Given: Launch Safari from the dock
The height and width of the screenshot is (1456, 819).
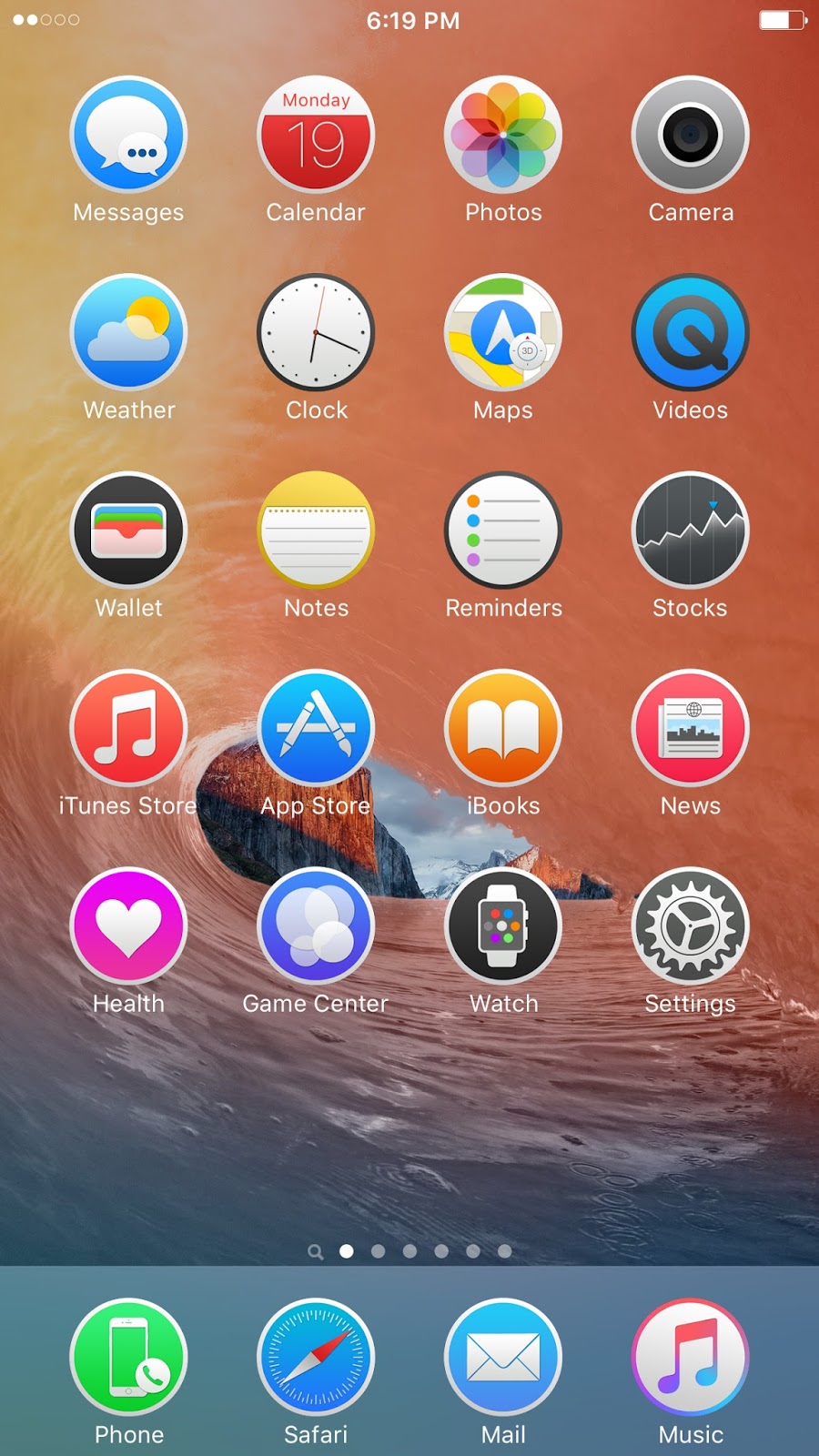Looking at the screenshot, I should (x=316, y=1357).
